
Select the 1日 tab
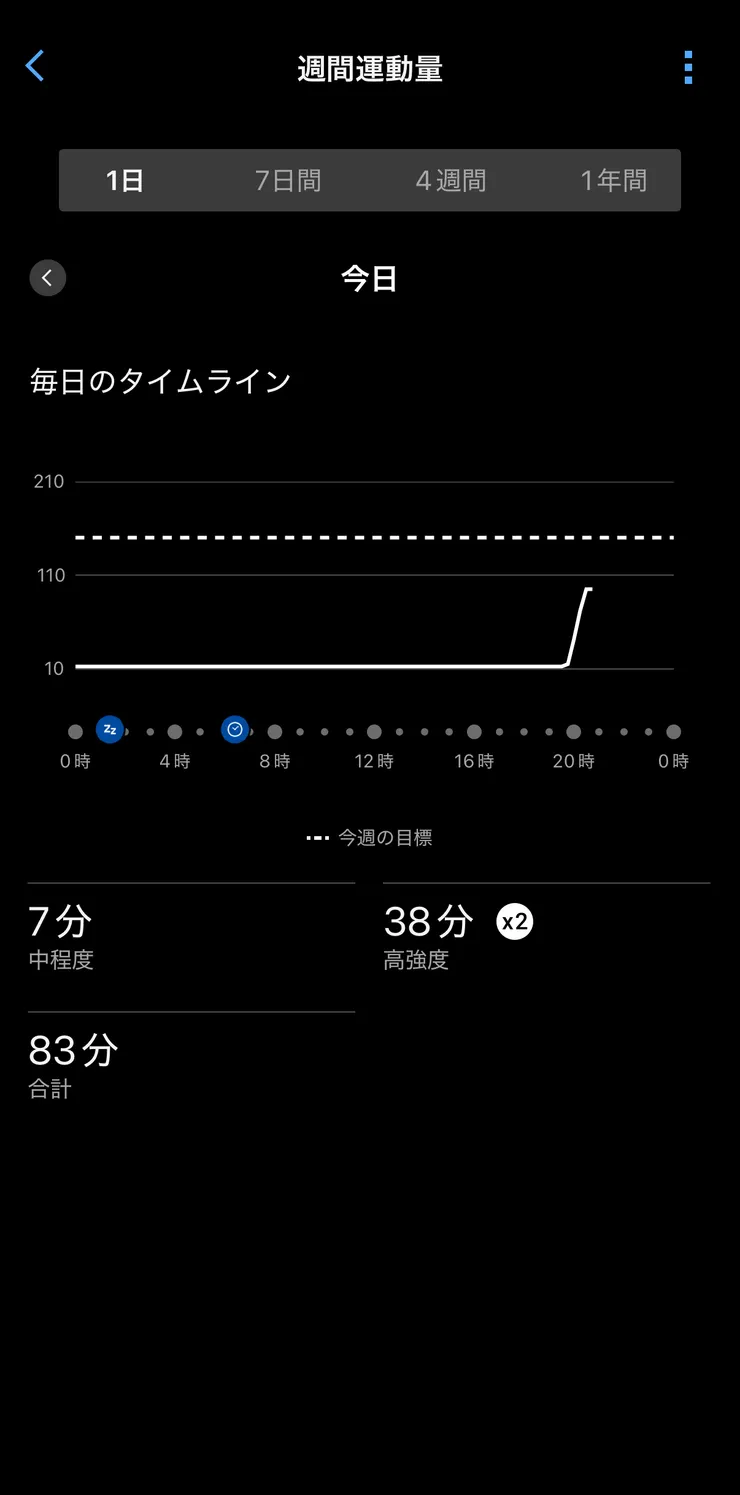tap(124, 180)
